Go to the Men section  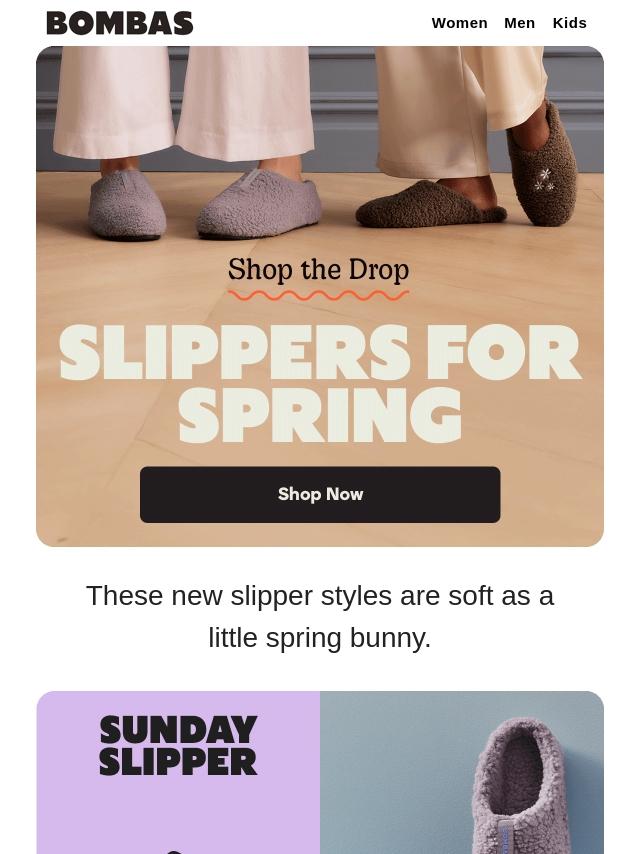point(519,23)
